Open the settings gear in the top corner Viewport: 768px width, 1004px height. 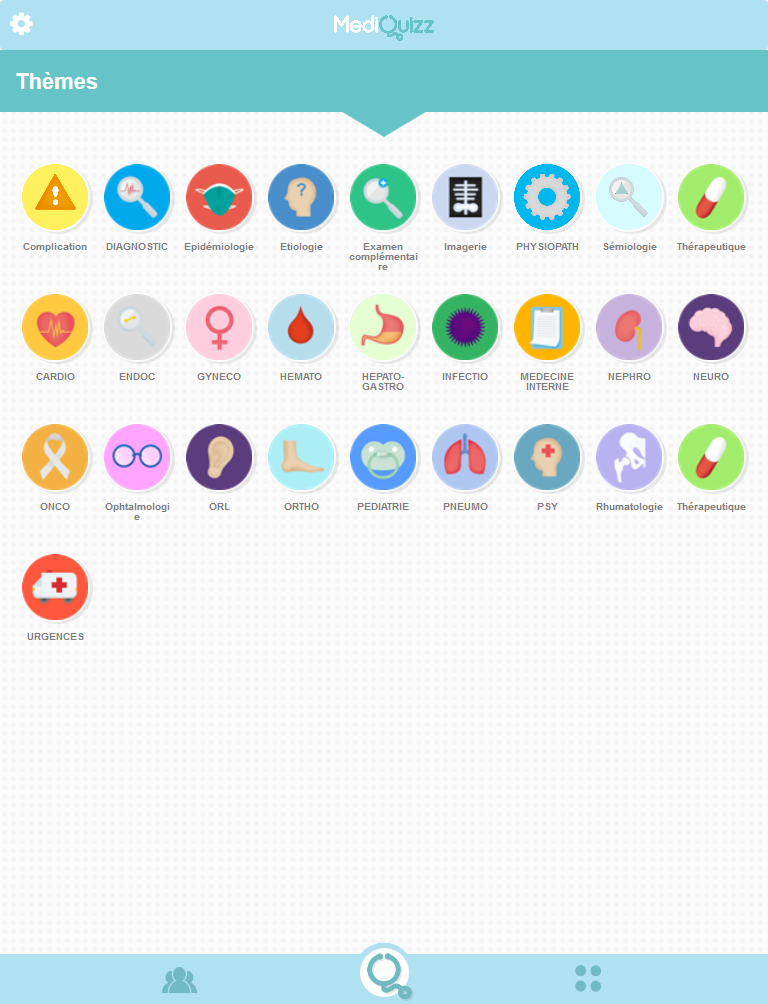(x=20, y=24)
